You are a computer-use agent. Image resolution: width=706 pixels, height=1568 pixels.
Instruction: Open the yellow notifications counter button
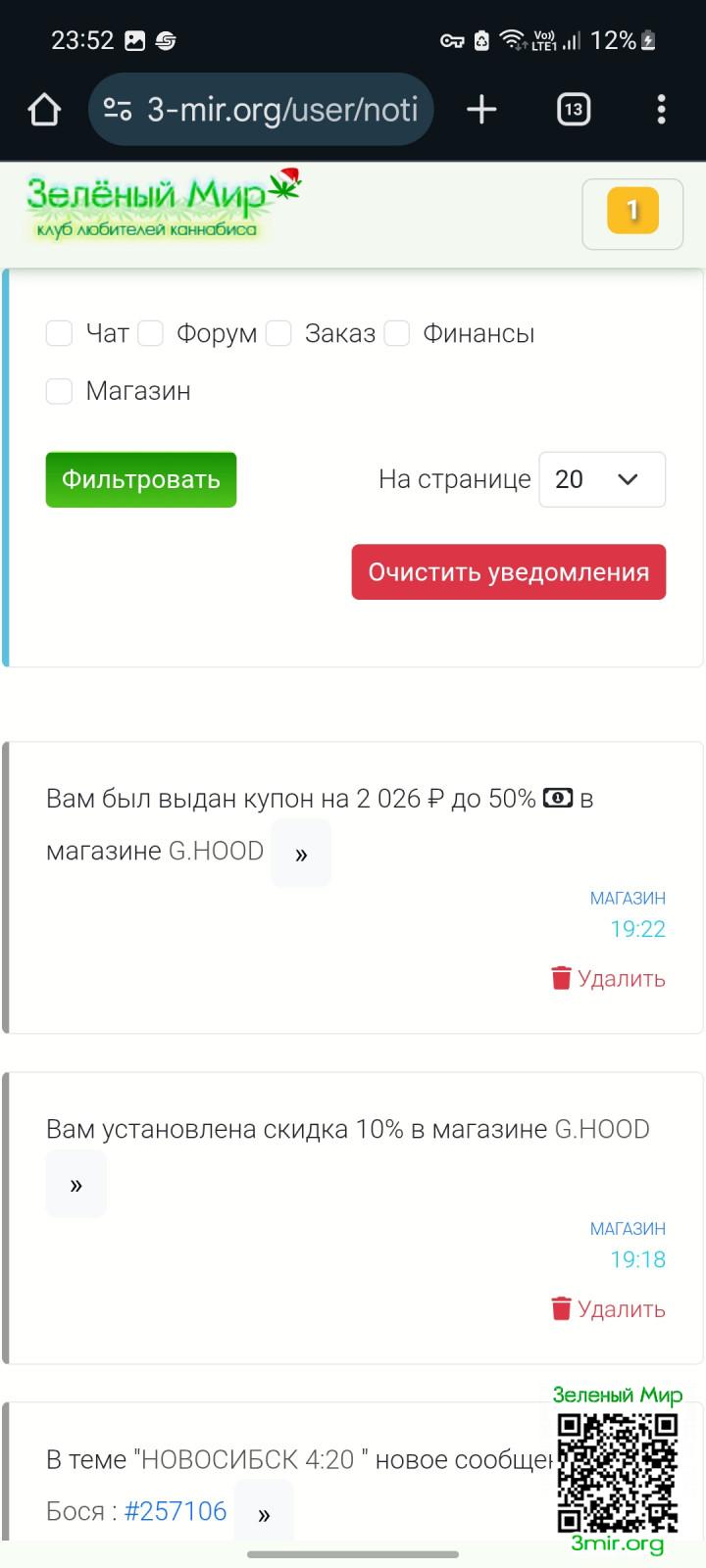pos(632,212)
